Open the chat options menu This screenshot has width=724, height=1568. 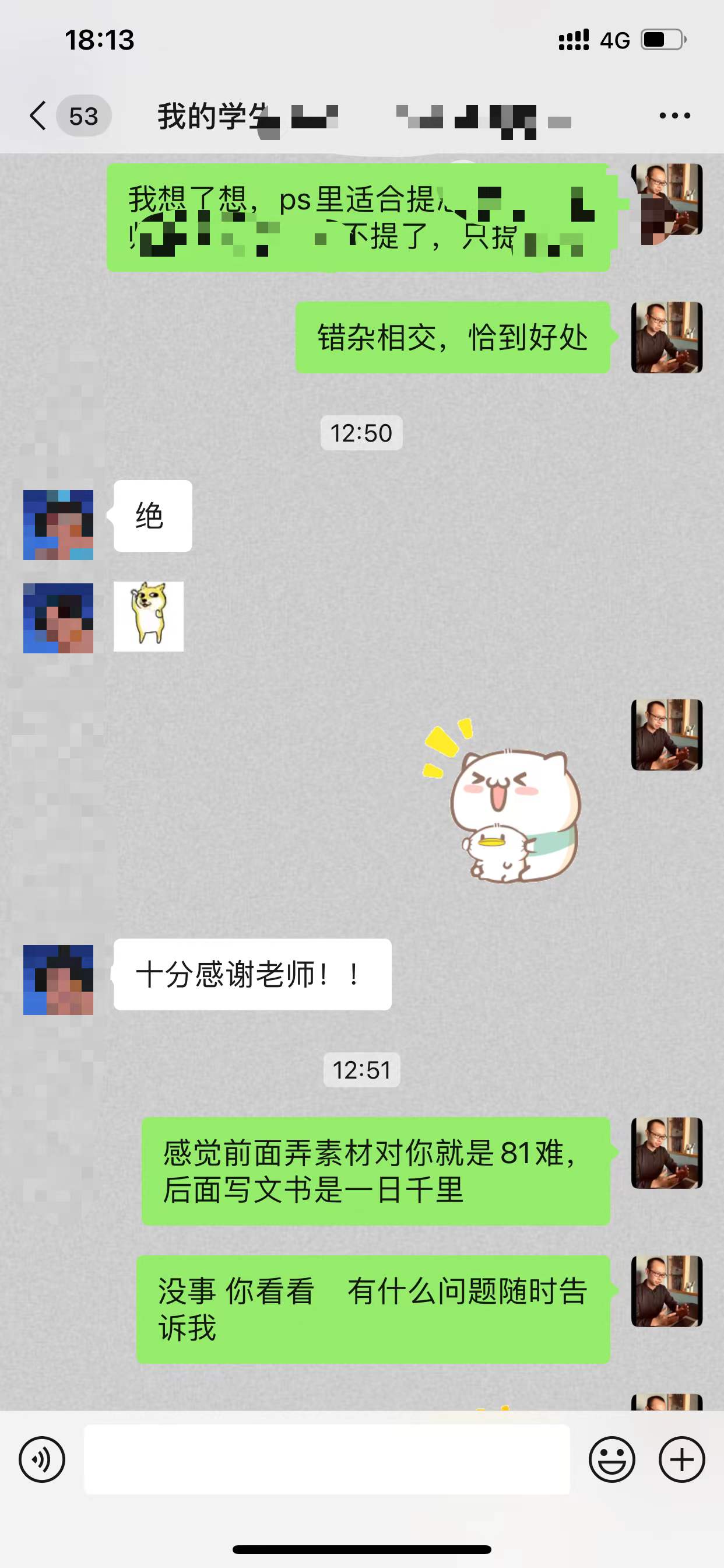pyautogui.click(x=674, y=116)
